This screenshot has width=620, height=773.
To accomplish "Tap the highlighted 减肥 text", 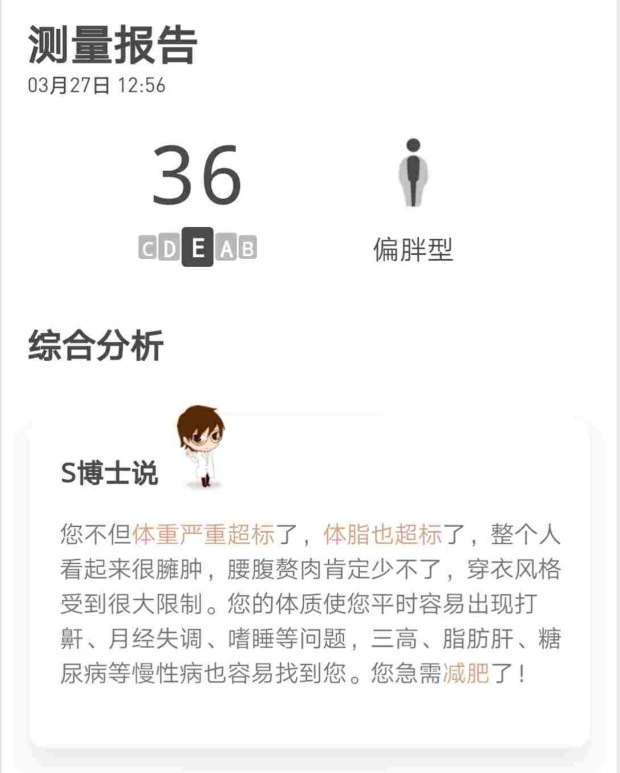I will tap(466, 674).
